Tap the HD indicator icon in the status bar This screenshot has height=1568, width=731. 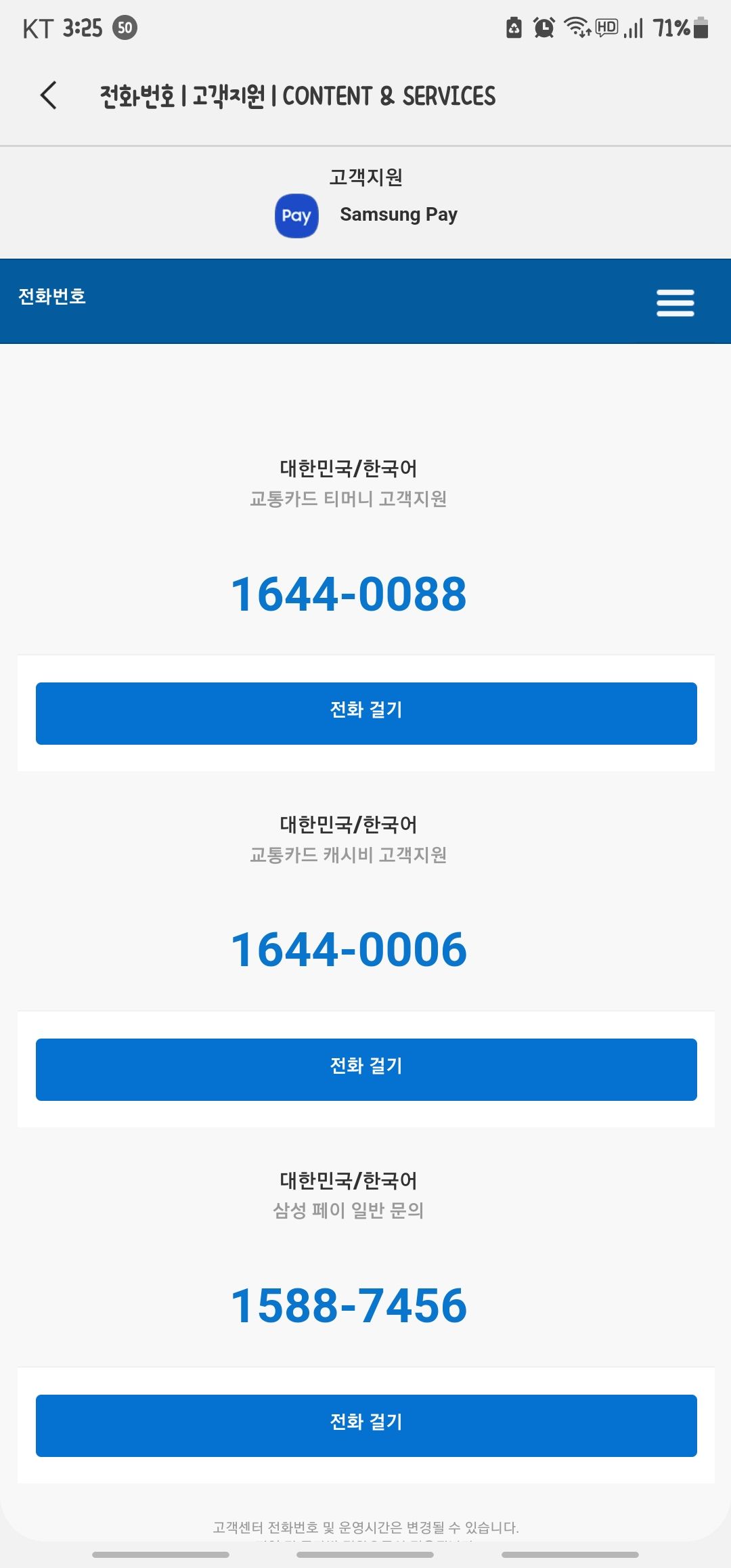[x=606, y=28]
